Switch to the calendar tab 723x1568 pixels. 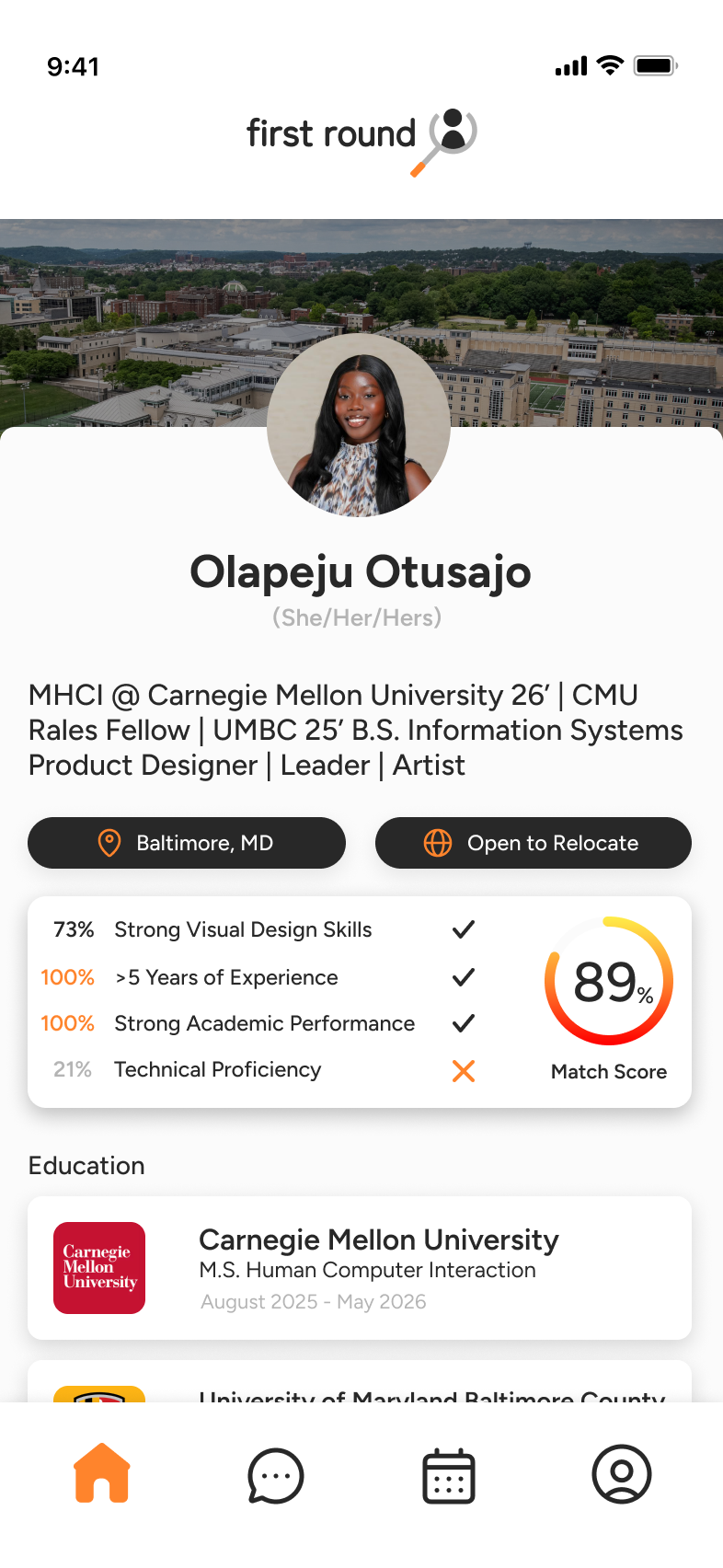449,1476
